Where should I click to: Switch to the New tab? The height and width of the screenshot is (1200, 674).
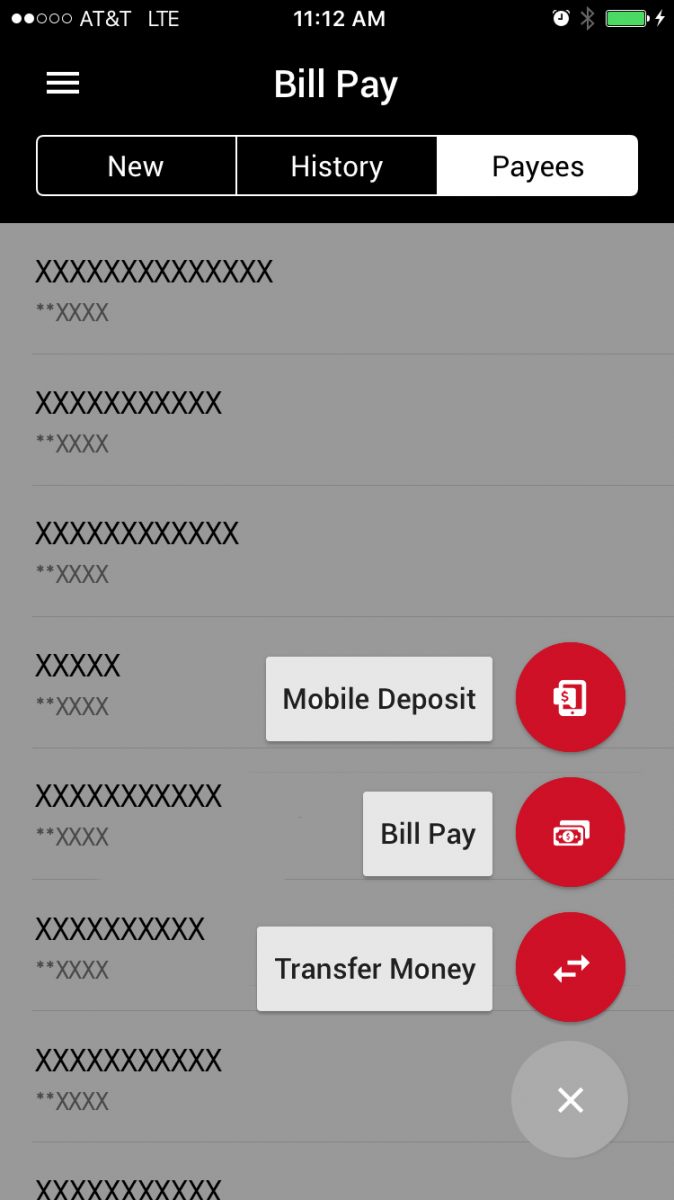coord(136,166)
